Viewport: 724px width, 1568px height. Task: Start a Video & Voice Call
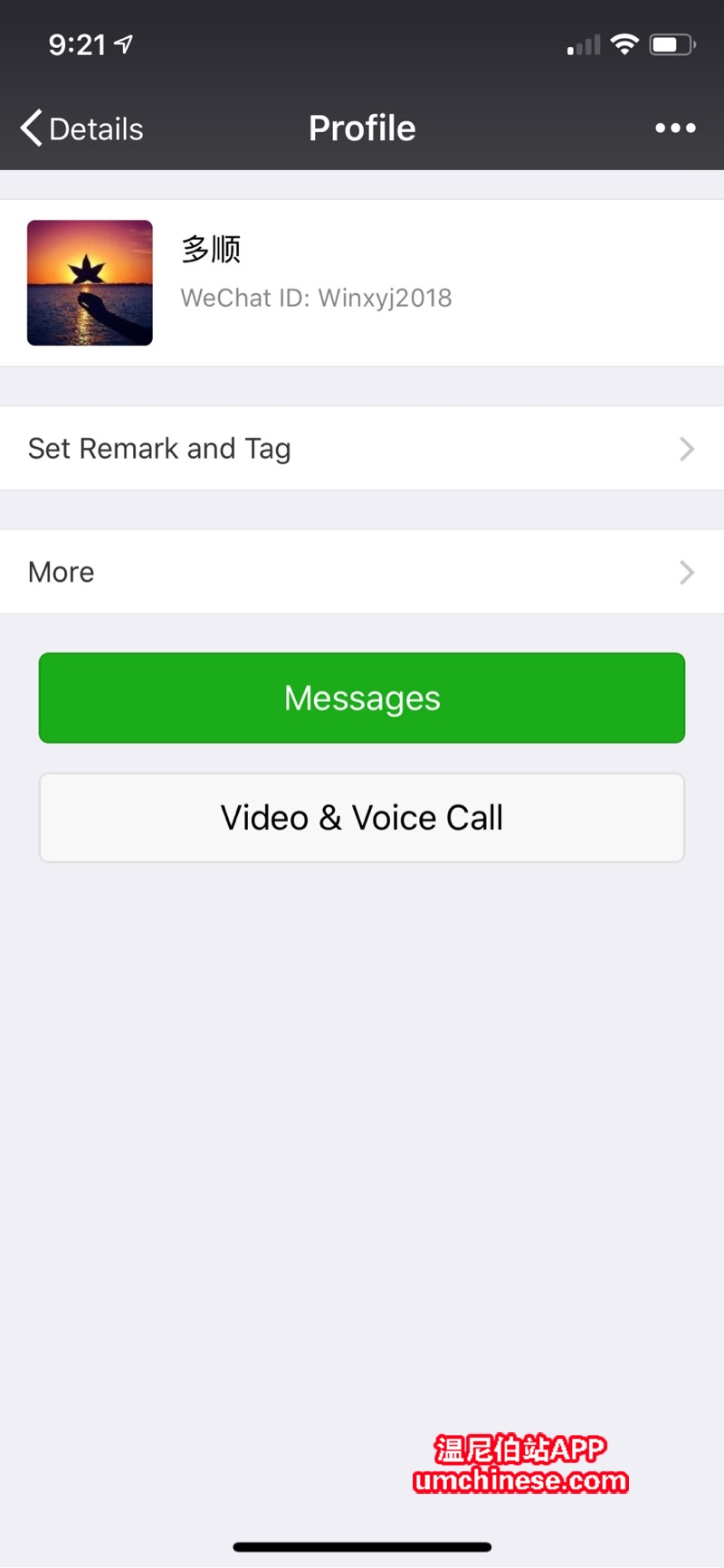click(362, 818)
